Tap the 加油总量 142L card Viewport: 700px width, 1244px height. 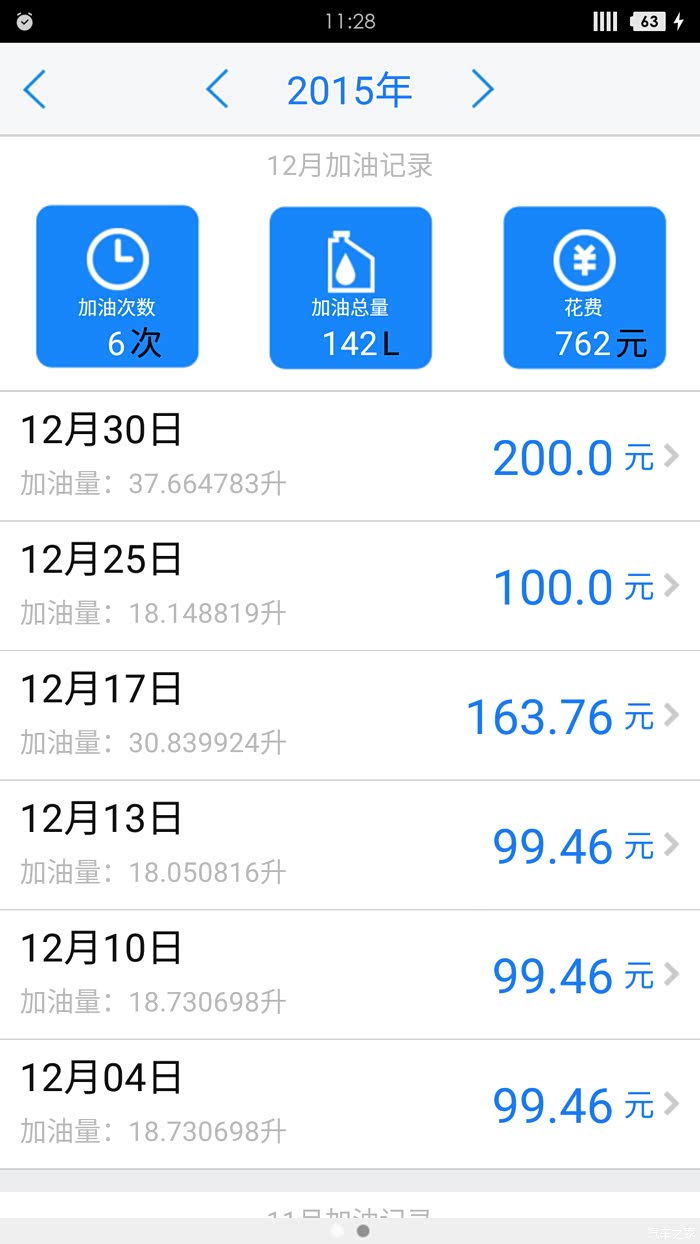pos(350,287)
